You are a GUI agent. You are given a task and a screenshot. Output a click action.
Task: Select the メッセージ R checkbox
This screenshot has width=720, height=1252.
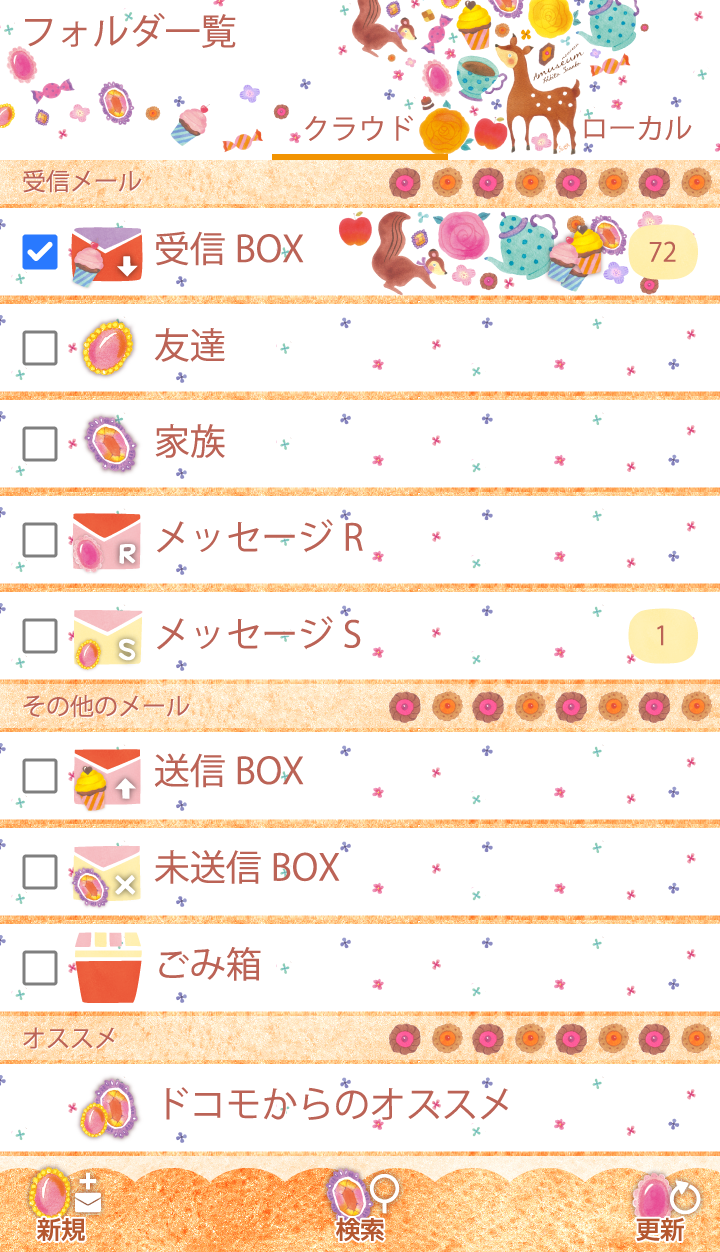[x=40, y=539]
